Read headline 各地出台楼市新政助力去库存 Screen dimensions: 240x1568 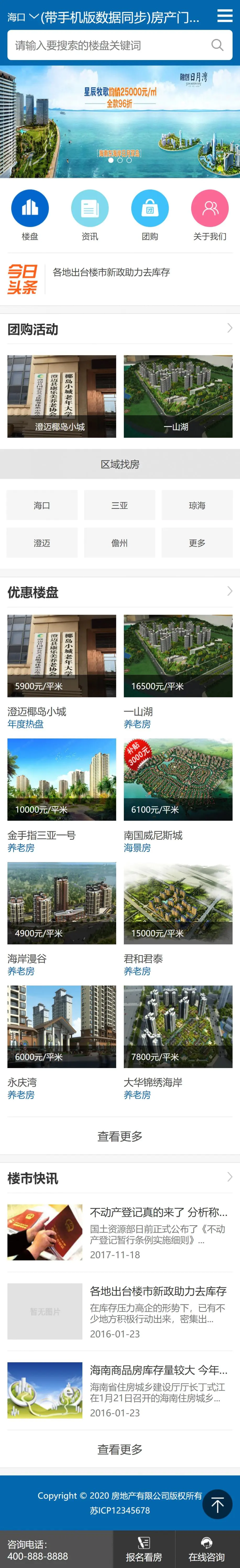click(111, 272)
